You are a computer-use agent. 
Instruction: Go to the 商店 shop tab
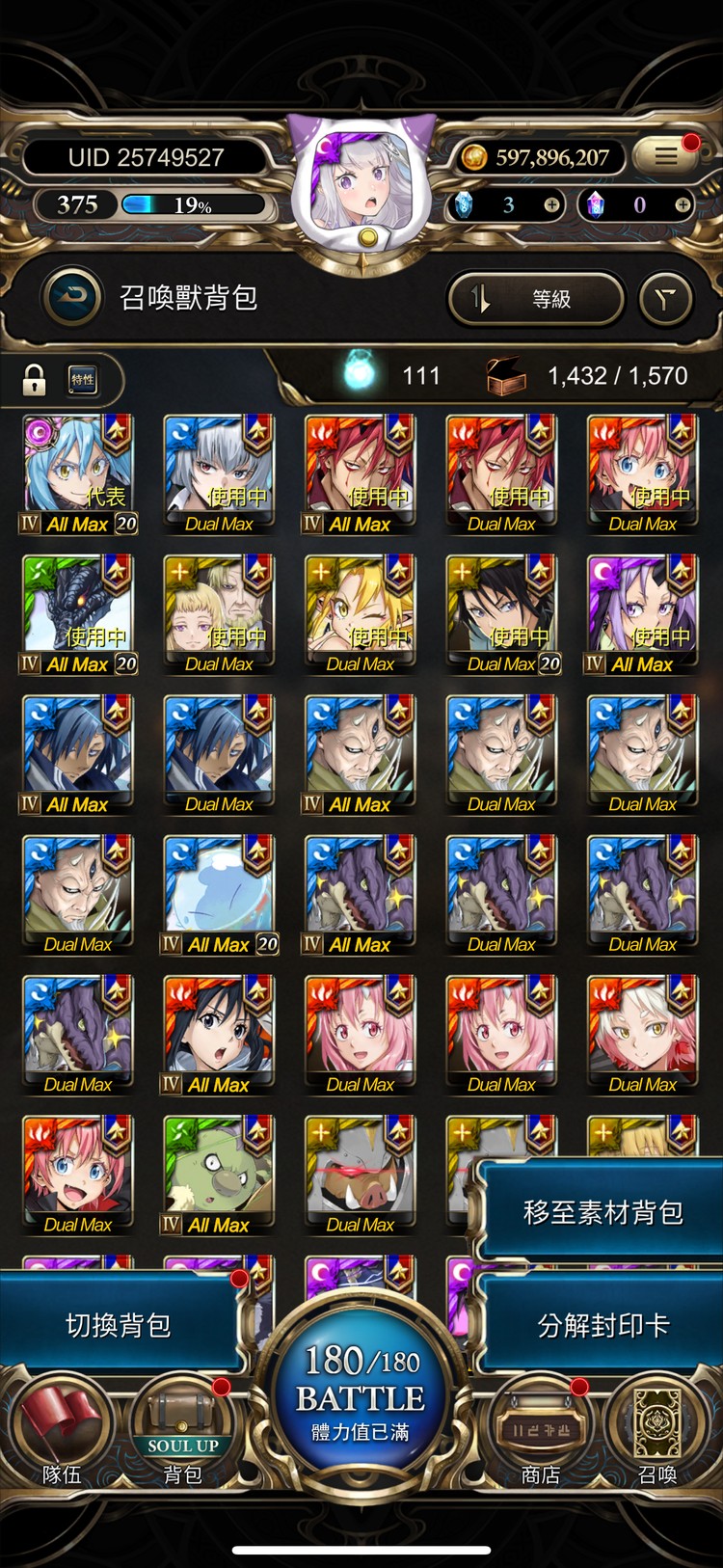(x=541, y=1432)
